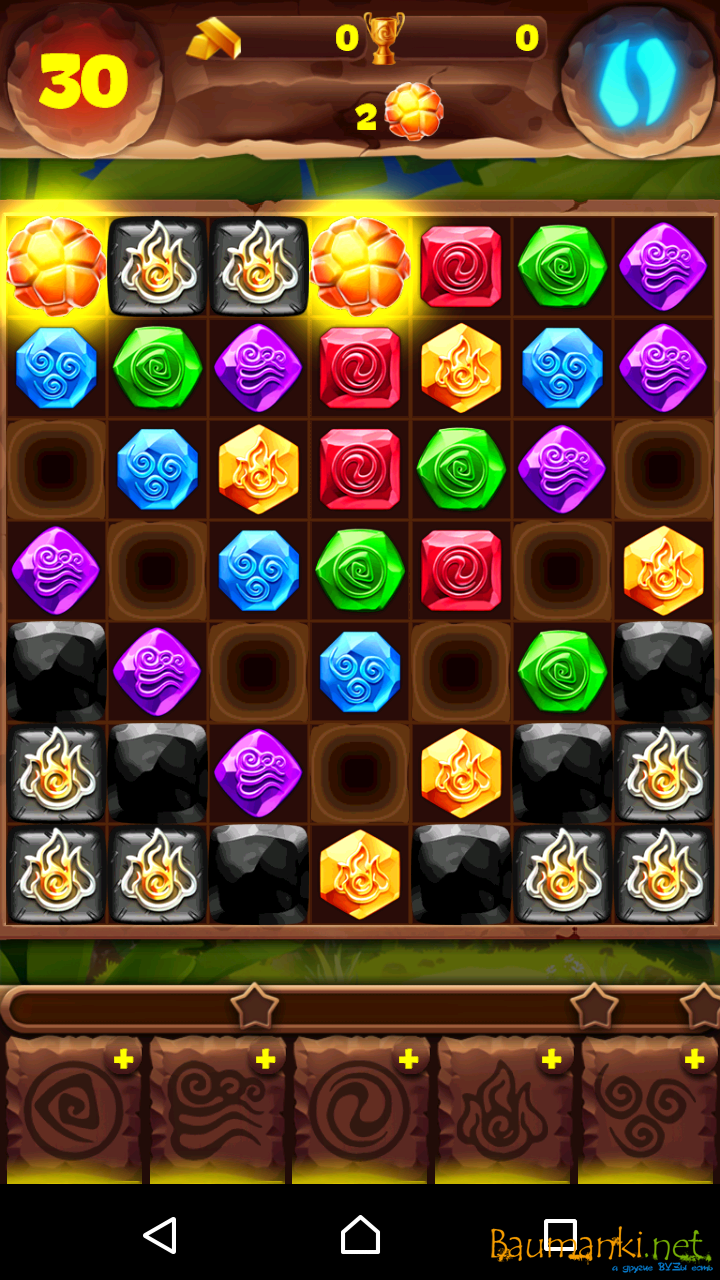The image size is (720, 1280).
Task: Add the earth spiral power-up card
Action: pyautogui.click(x=123, y=1060)
